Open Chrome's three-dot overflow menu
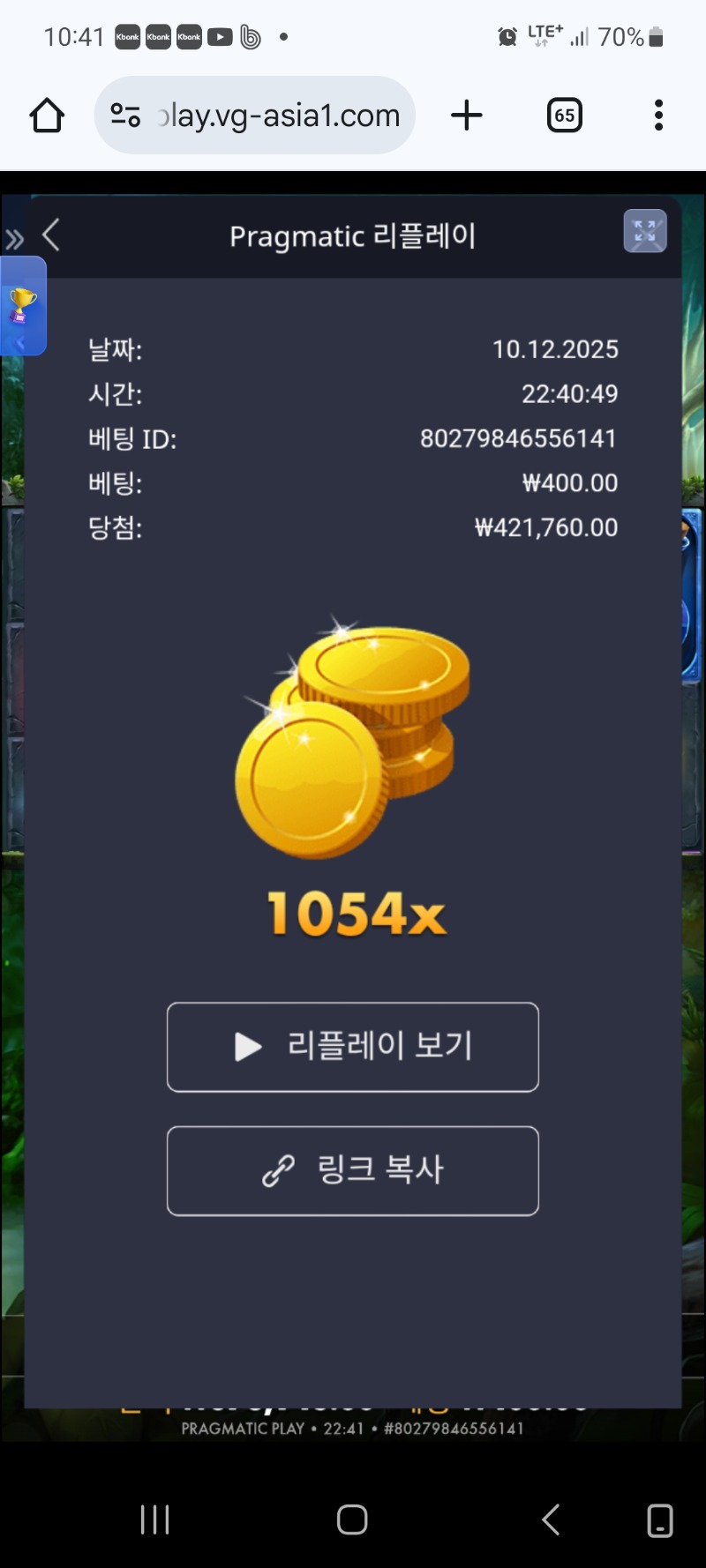The width and height of the screenshot is (706, 1568). pos(658,115)
